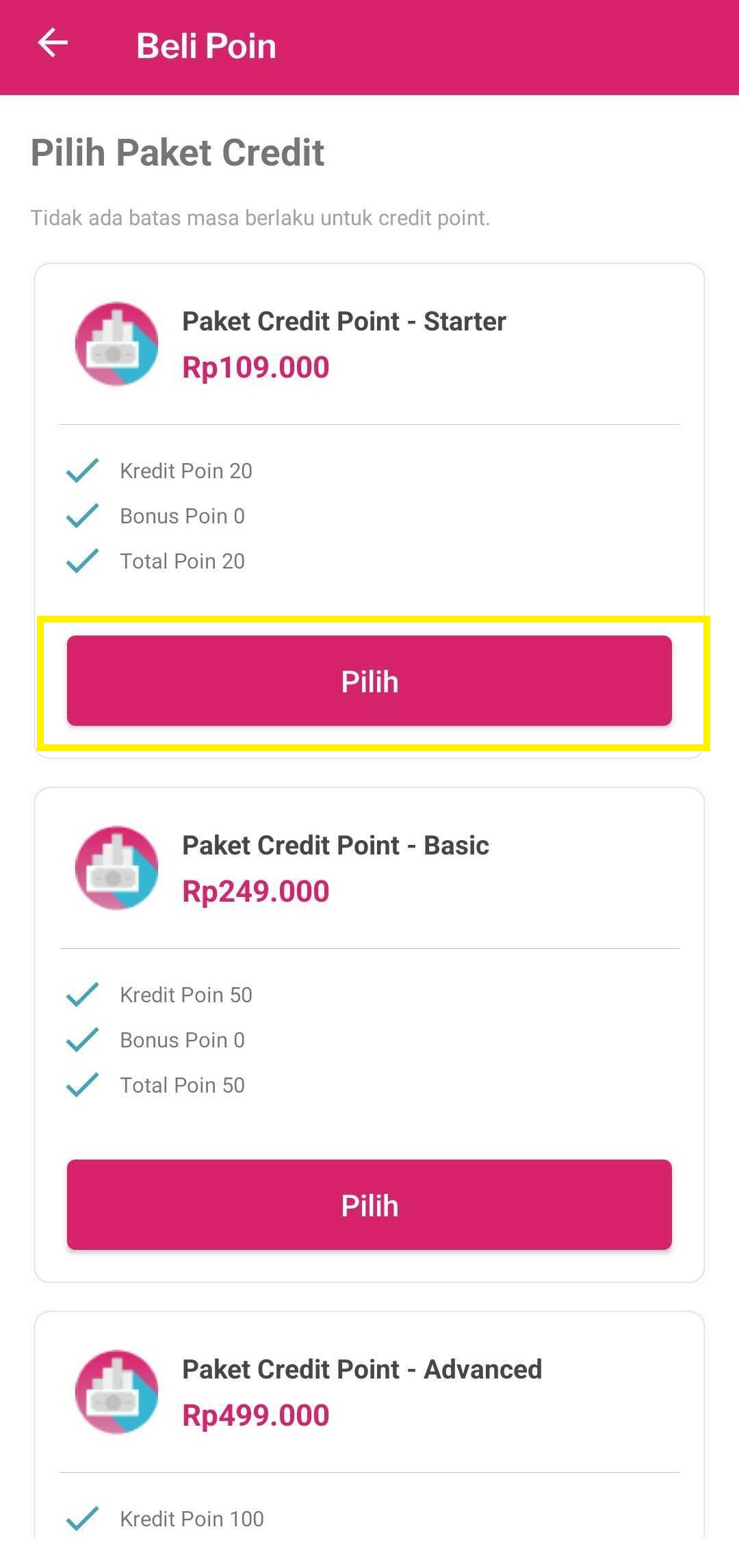Tap the Rp109.000 price text

pyautogui.click(x=255, y=367)
